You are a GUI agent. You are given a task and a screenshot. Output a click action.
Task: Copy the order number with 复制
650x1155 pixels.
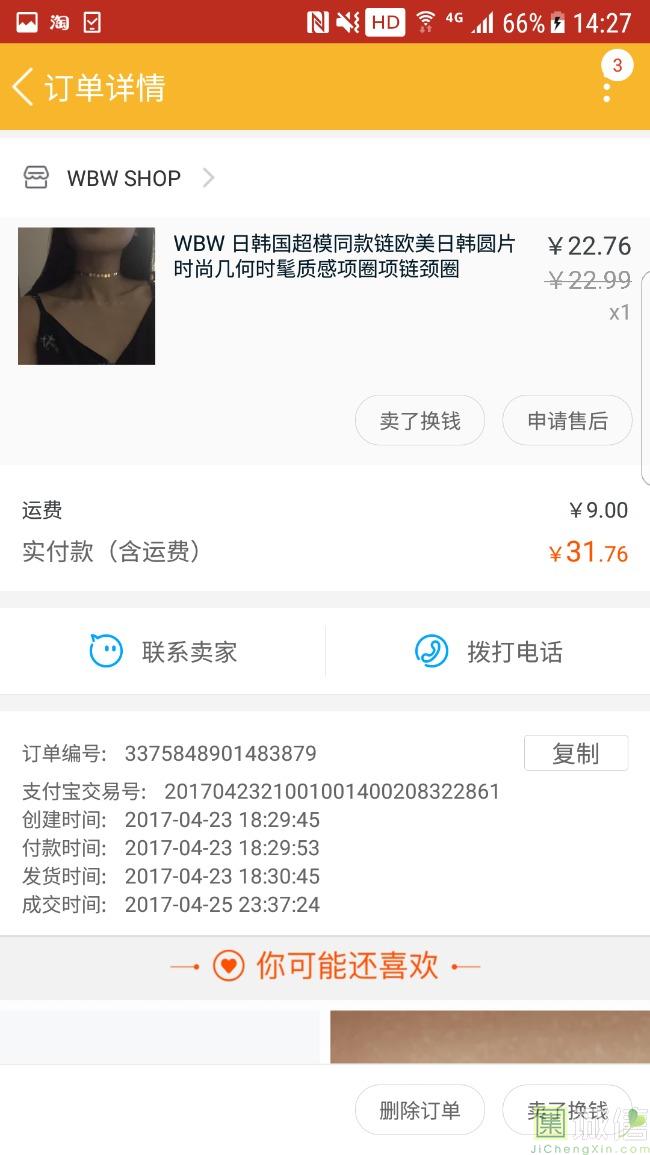pos(576,753)
